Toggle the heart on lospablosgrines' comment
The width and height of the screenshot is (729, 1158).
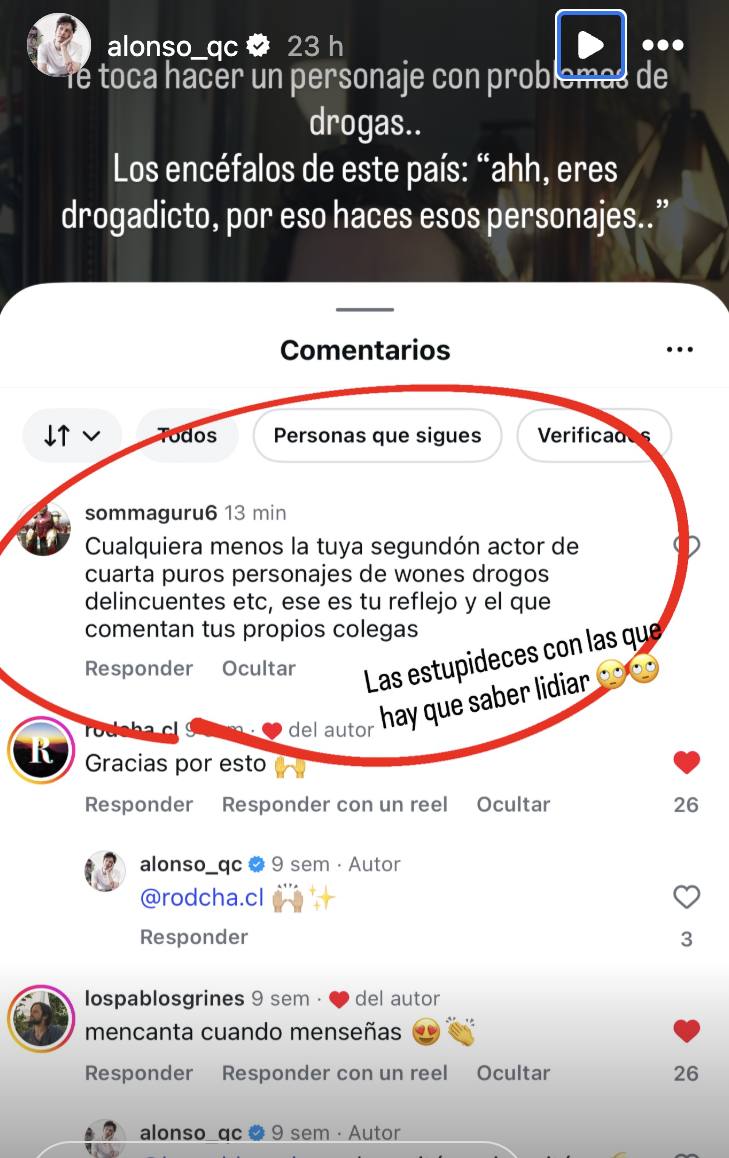[687, 1031]
